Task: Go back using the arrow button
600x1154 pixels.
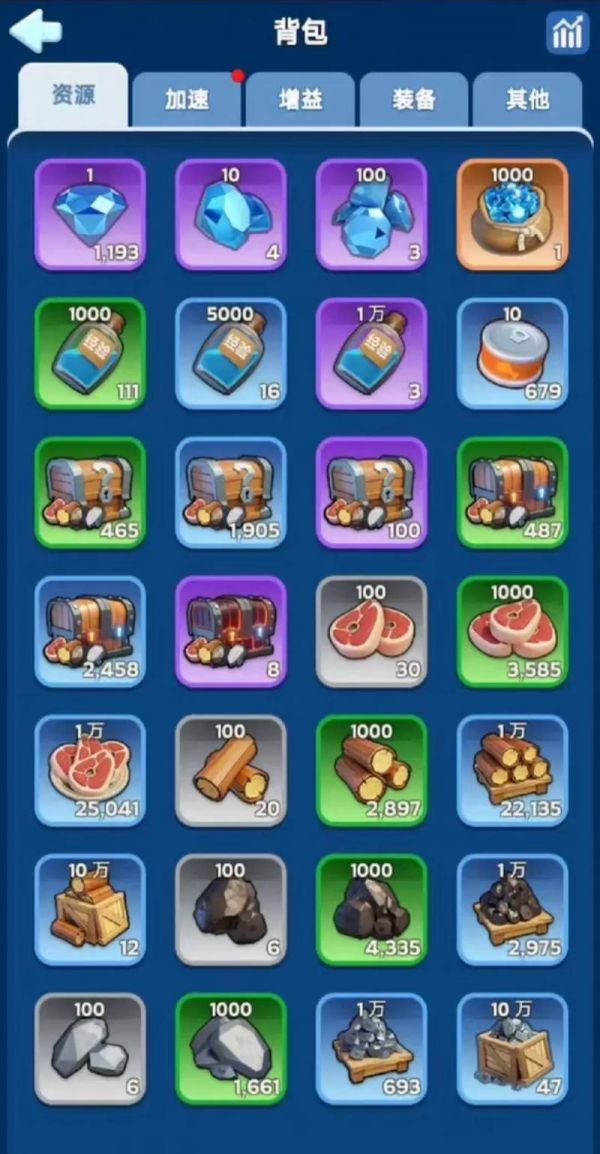Action: tap(35, 31)
